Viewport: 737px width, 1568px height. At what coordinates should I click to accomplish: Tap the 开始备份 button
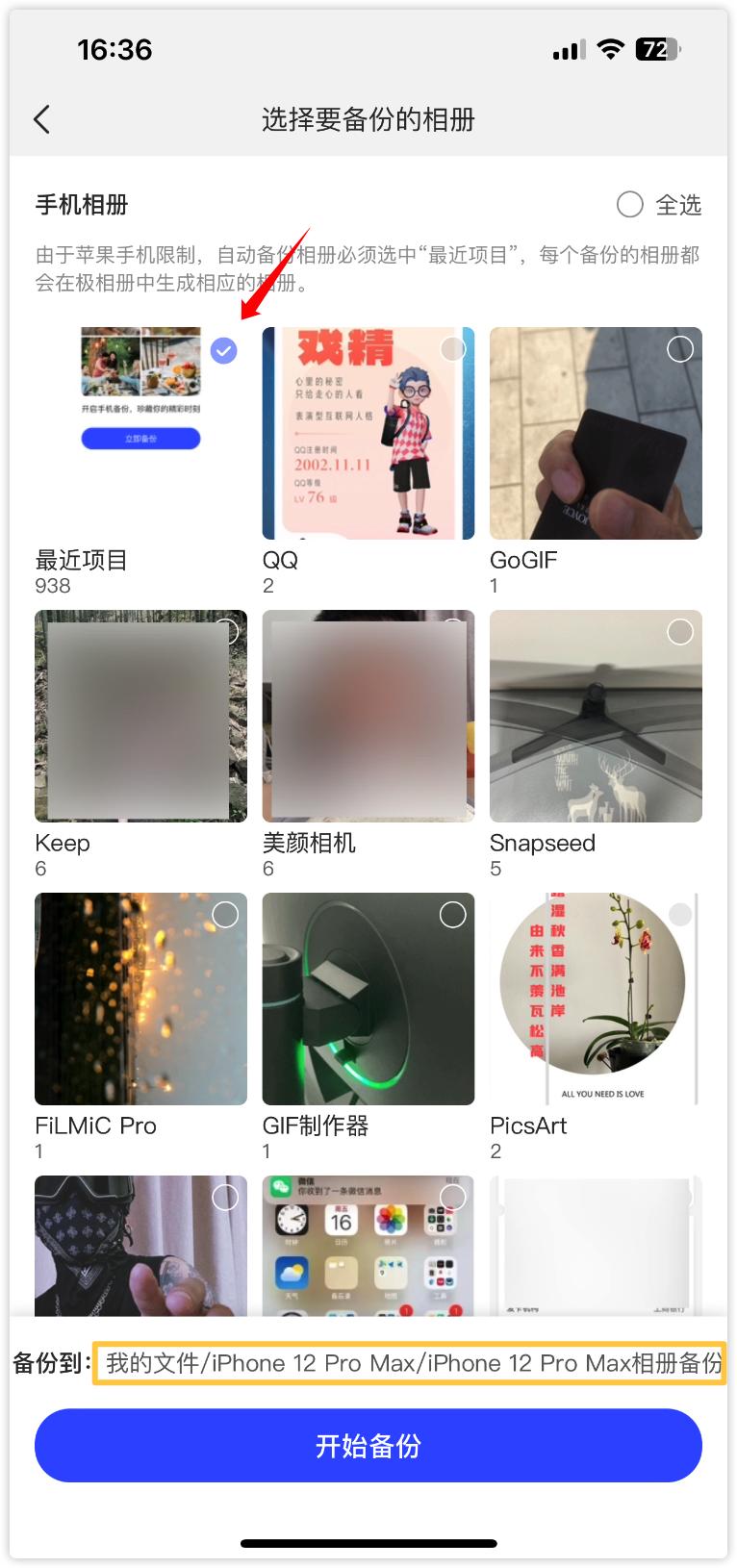(368, 1445)
